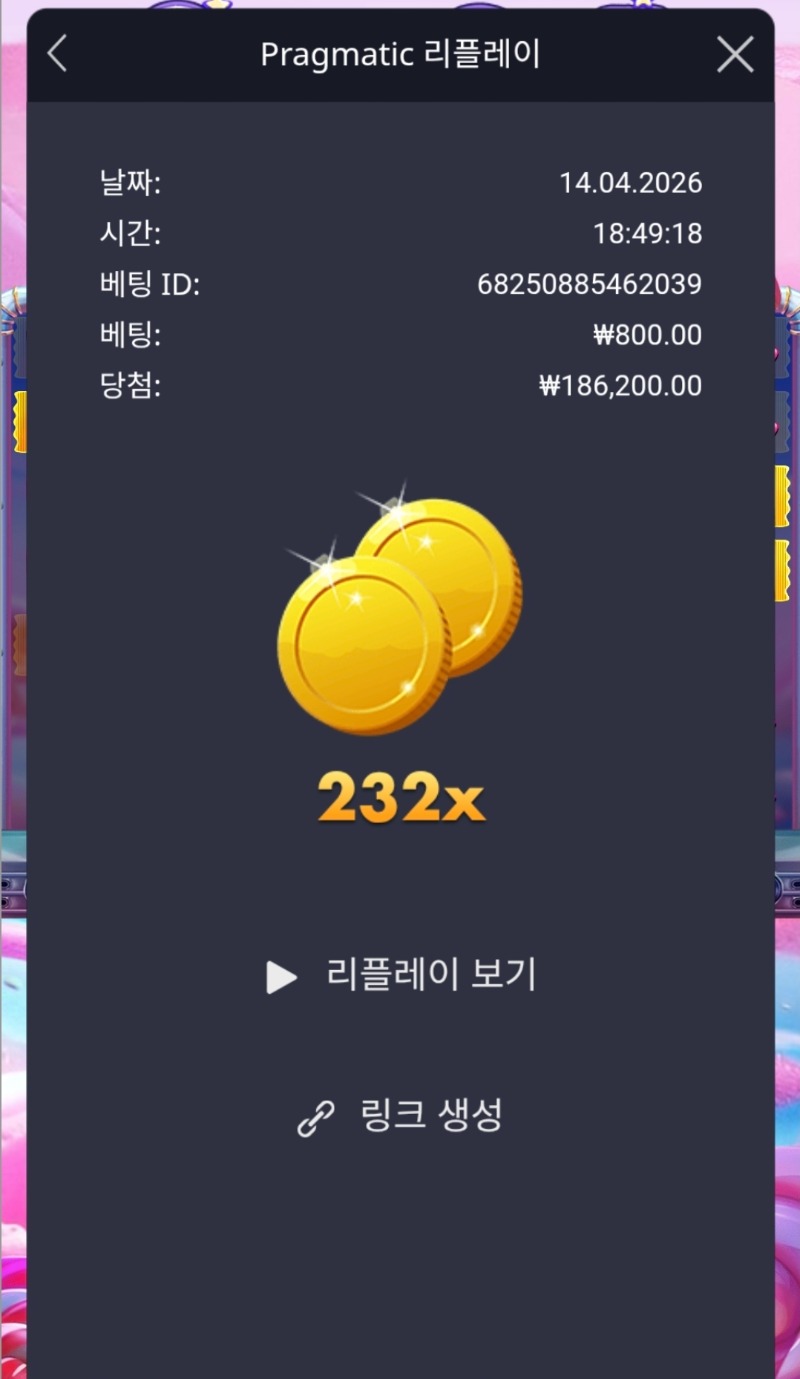Generate a share link with 링크 생성
Screen dimensions: 800x1379
pos(400,1115)
